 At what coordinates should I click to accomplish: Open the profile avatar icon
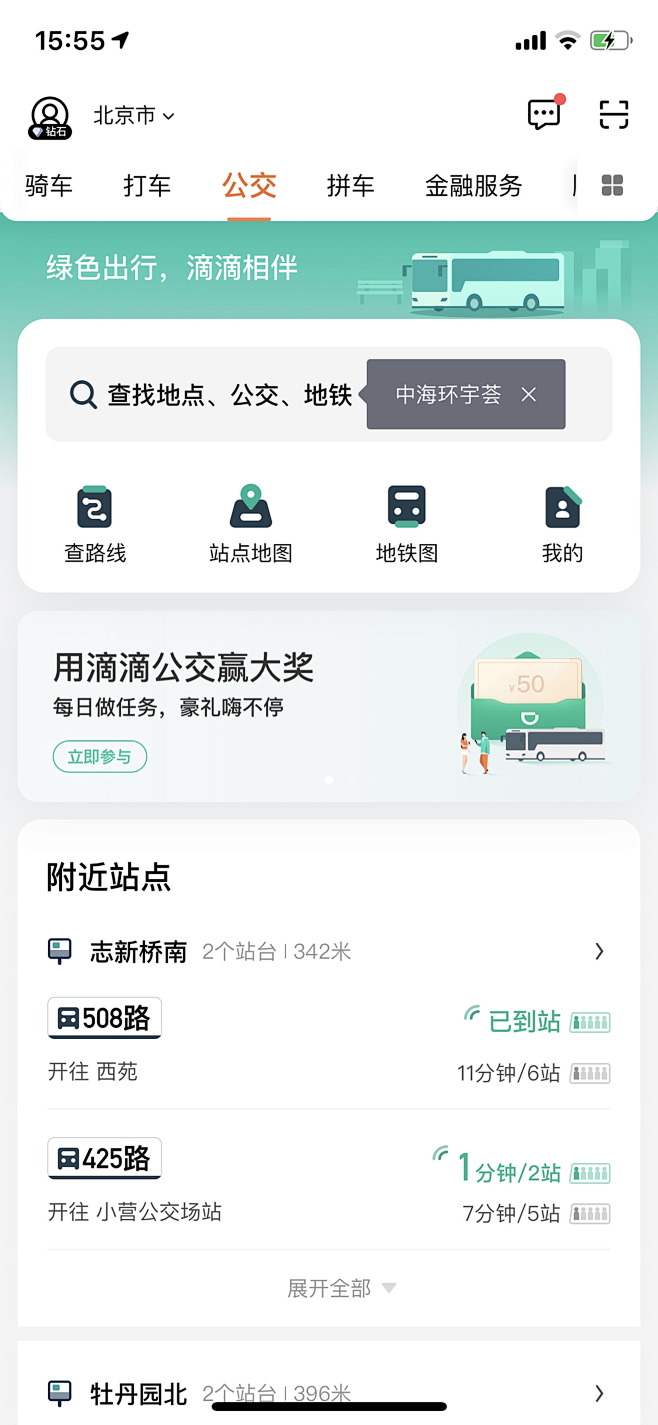click(x=49, y=117)
